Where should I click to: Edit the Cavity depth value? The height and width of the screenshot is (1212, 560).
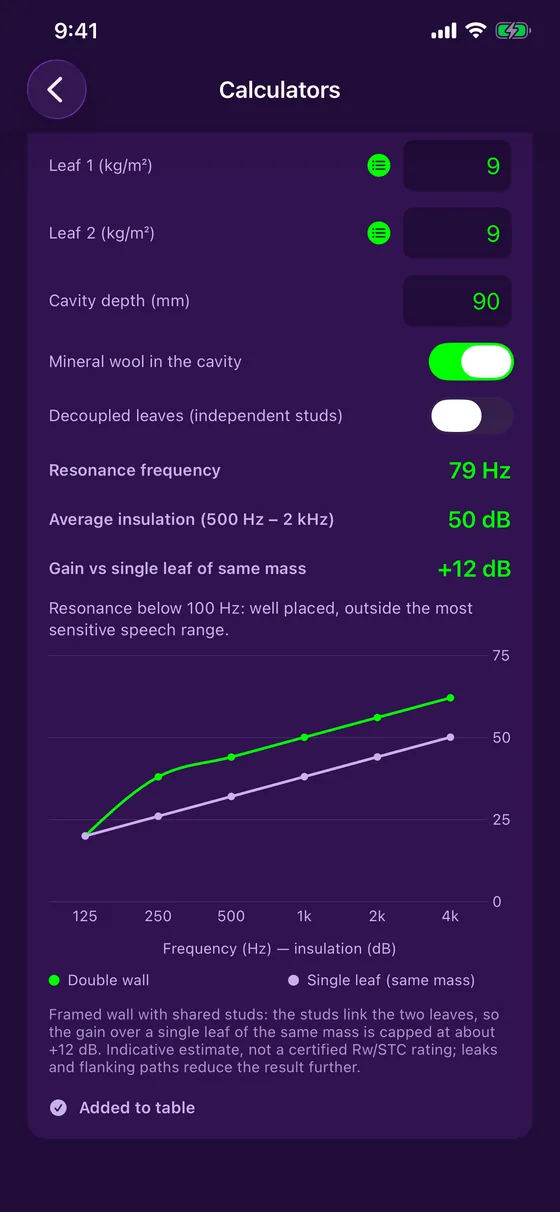tap(457, 301)
